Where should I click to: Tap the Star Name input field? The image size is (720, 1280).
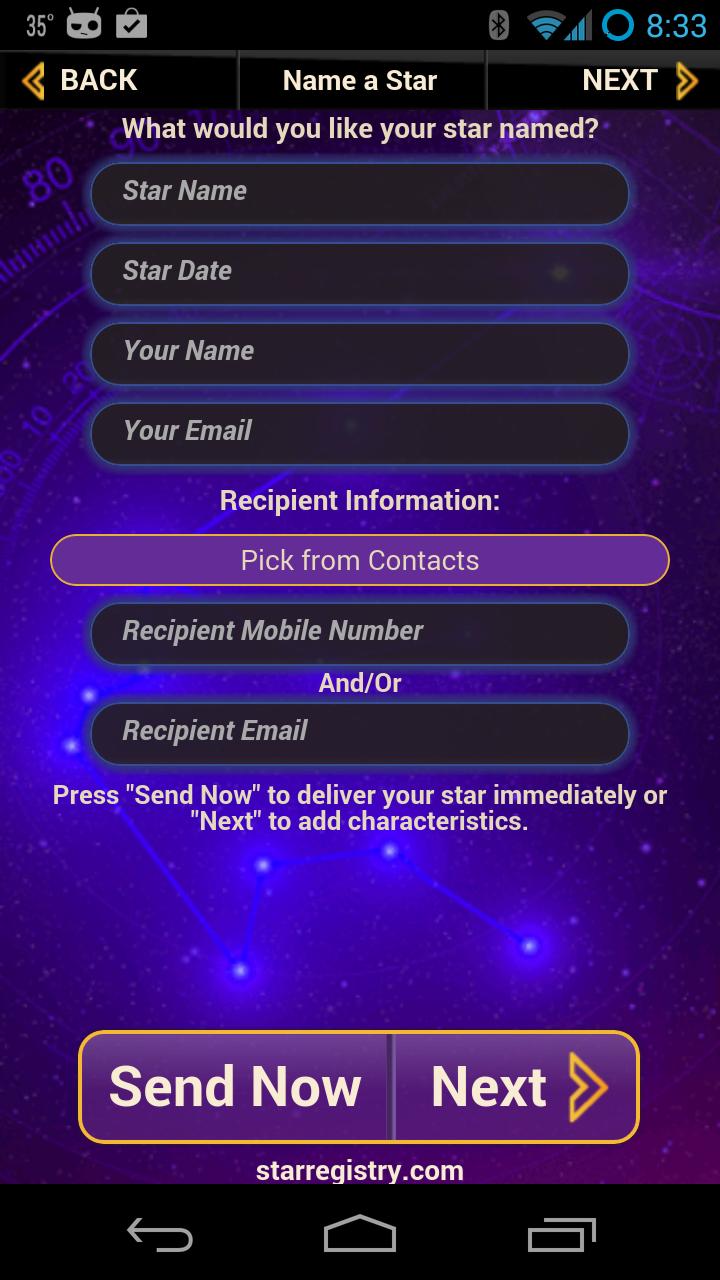click(360, 192)
